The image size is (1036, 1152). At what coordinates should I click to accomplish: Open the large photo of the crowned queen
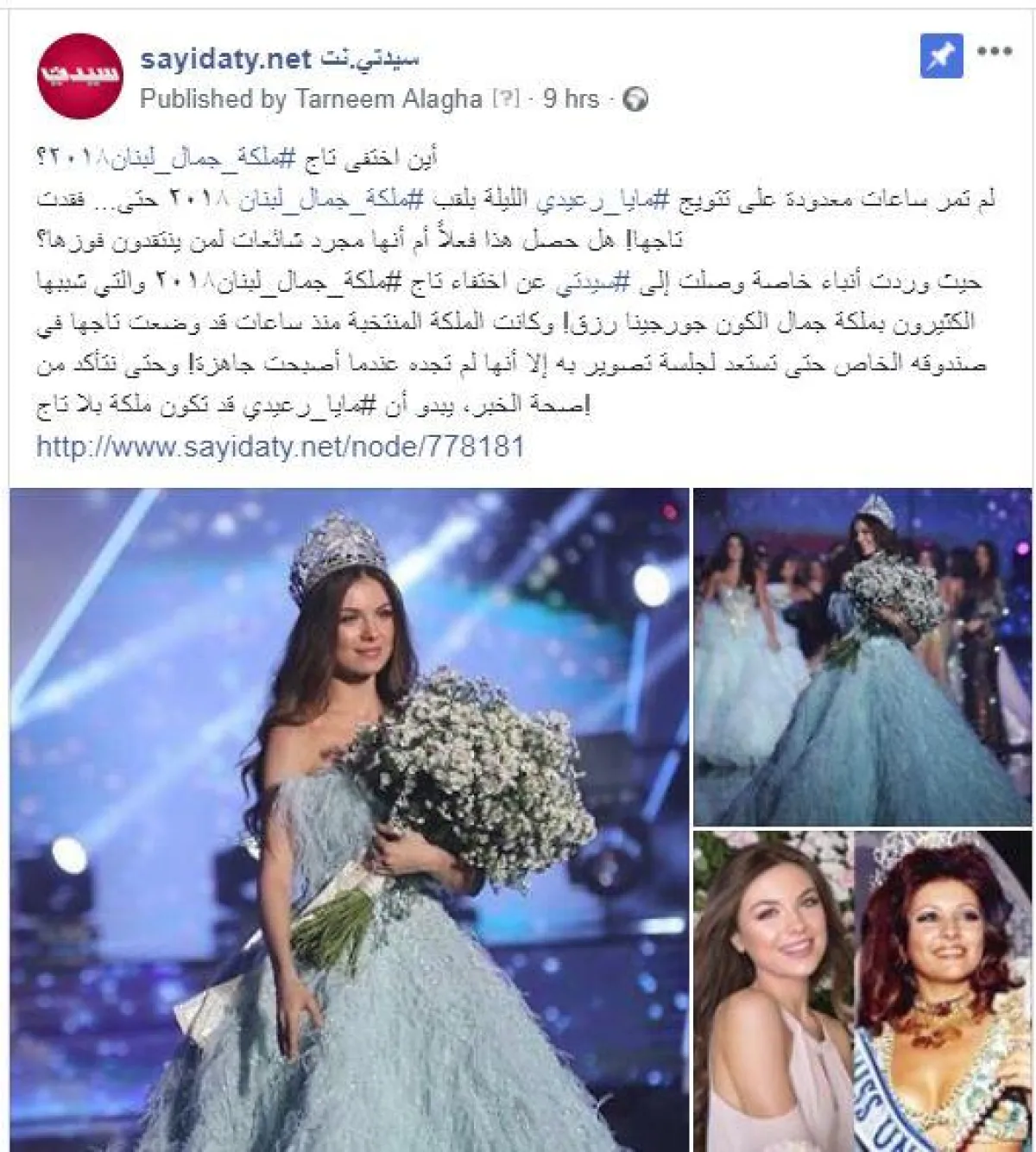point(349,819)
